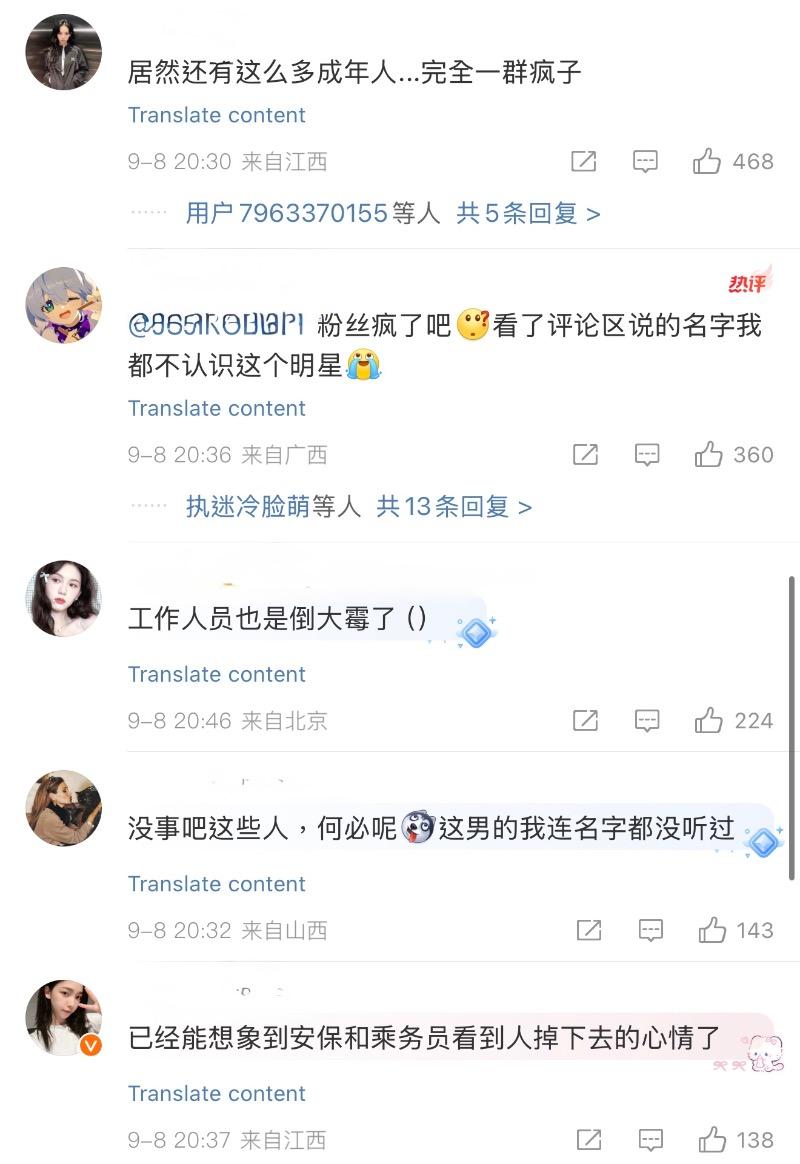Share the comment from 北京
Screen dimensions: 800x1164
[x=585, y=720]
